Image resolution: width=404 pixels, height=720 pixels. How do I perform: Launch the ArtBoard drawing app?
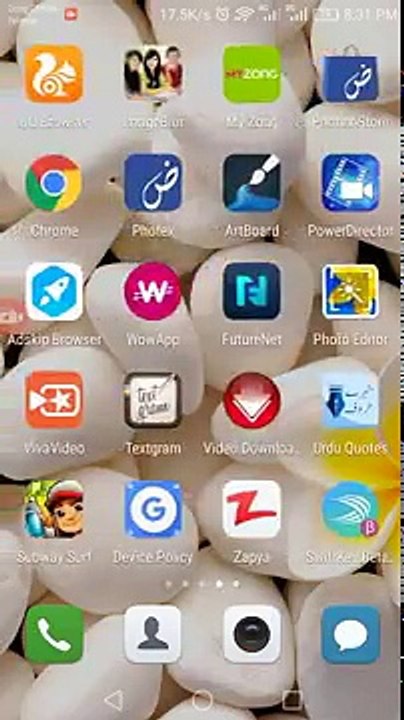[x=252, y=183]
